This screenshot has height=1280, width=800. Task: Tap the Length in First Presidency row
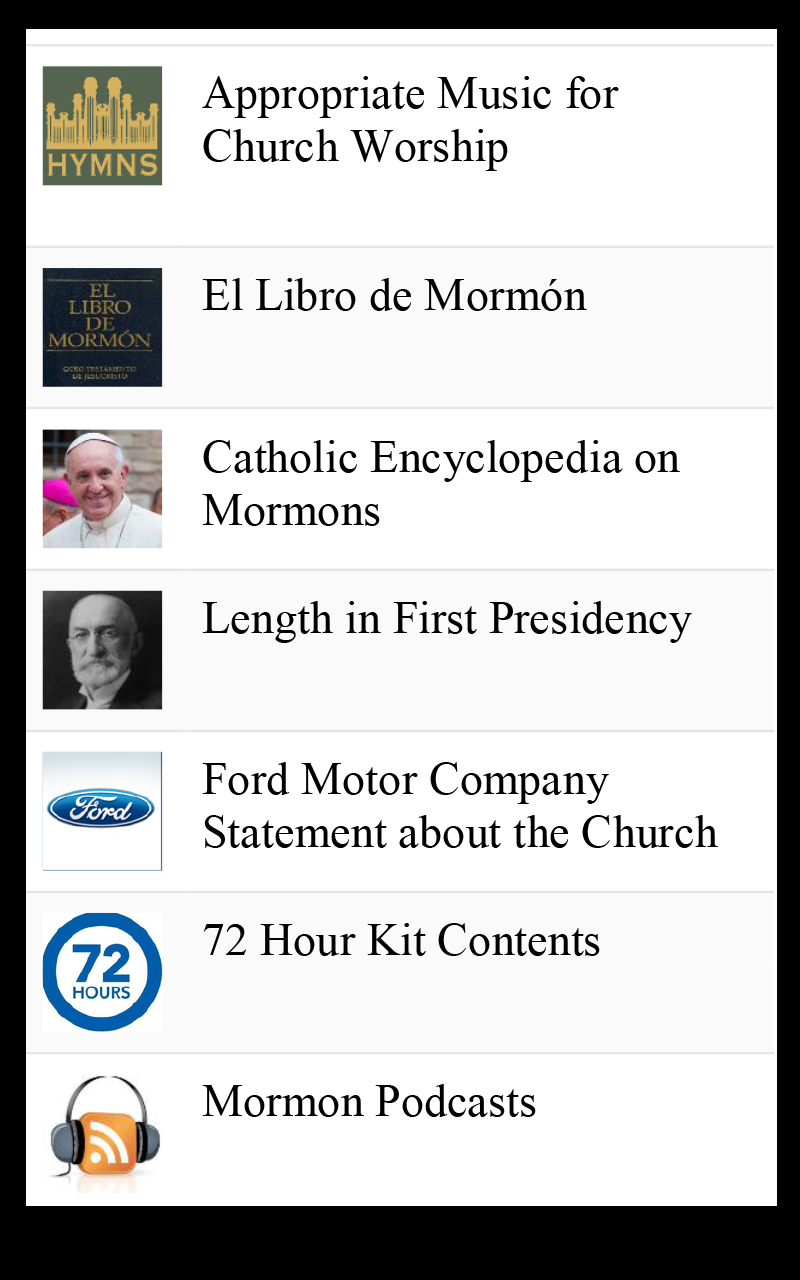click(x=400, y=649)
